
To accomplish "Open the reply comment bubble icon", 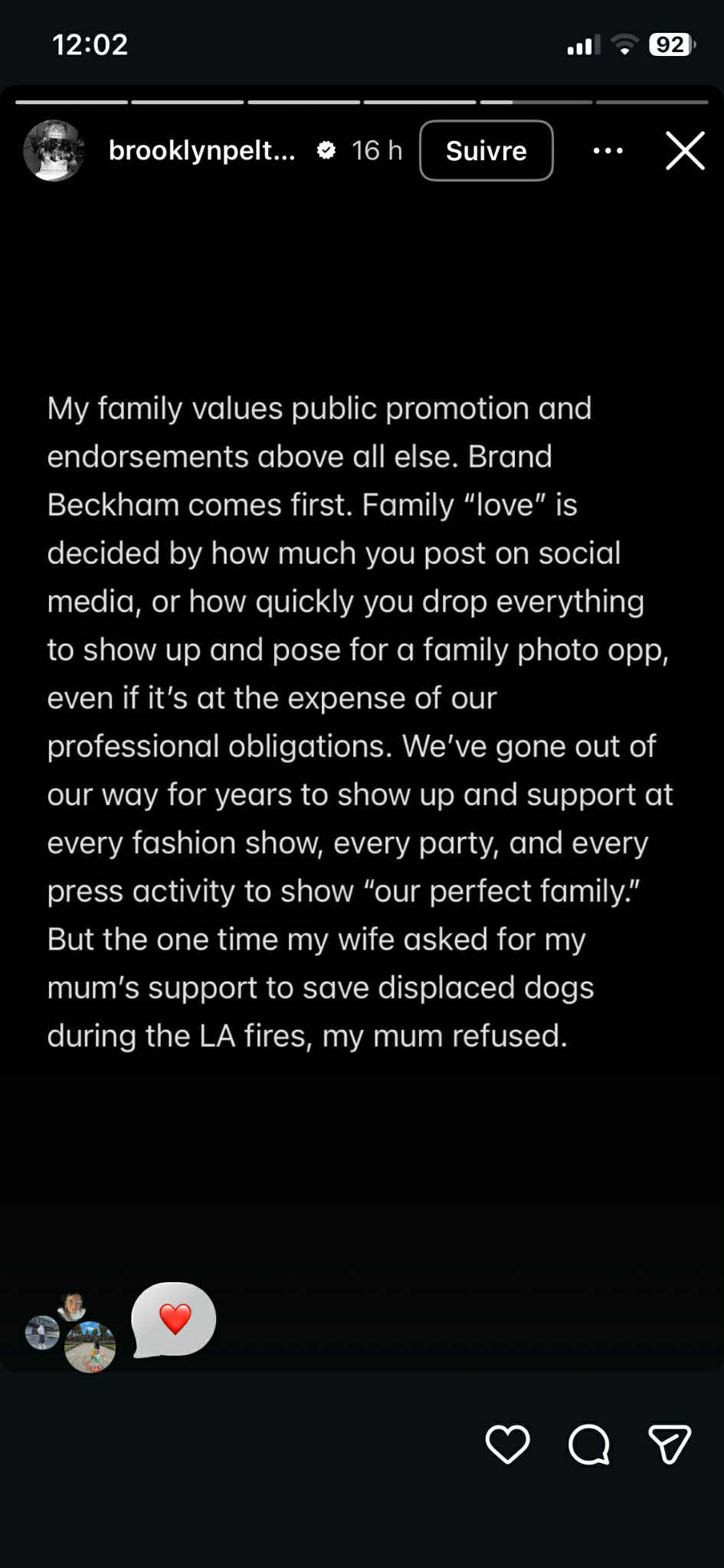I will (x=588, y=1444).
